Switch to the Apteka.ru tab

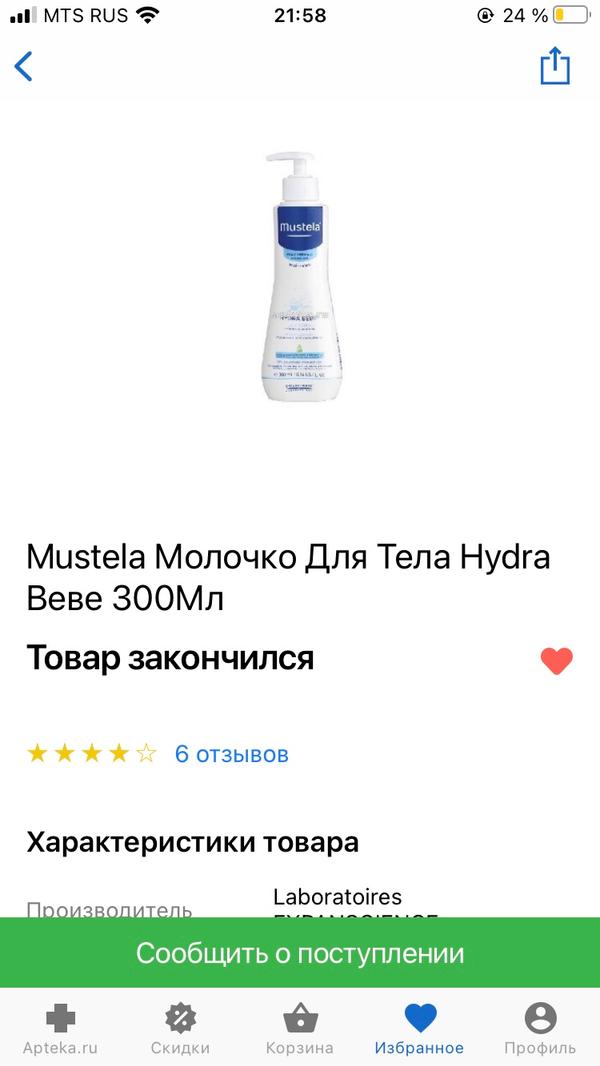pyautogui.click(x=60, y=1029)
